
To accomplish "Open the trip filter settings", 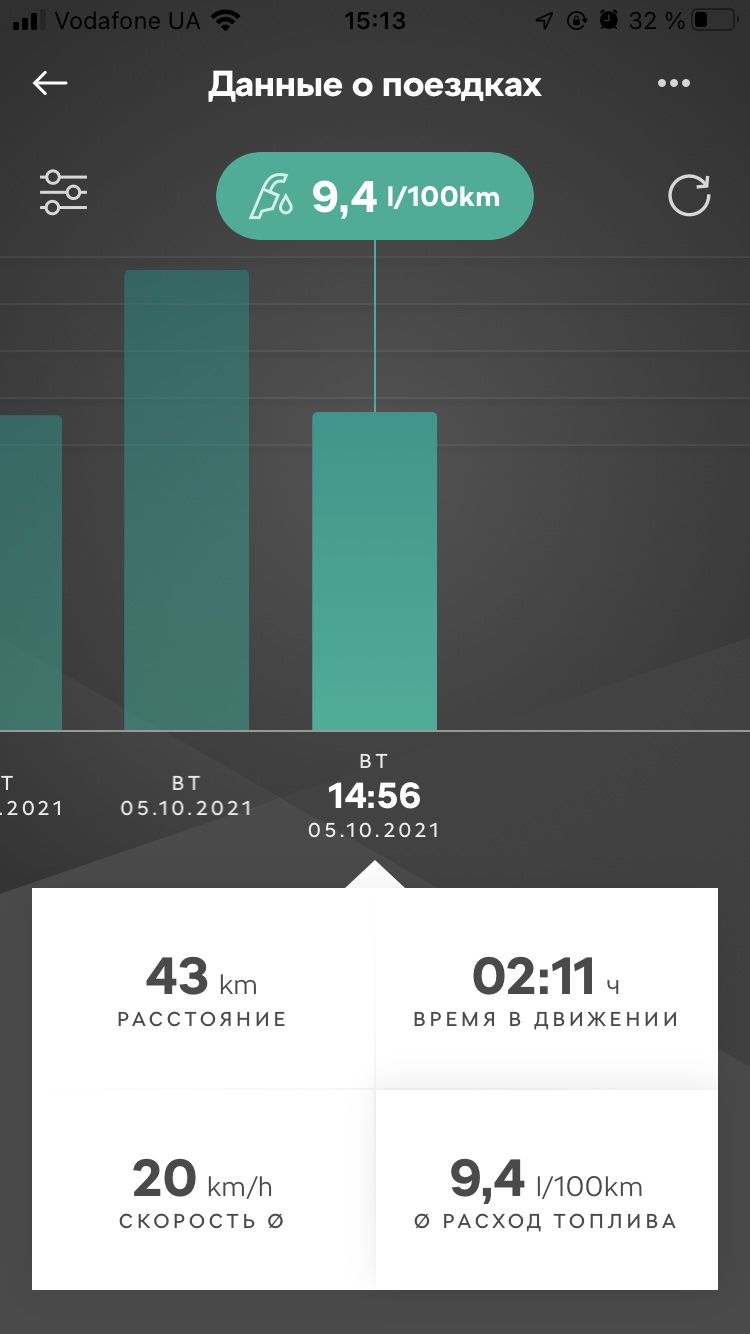I will point(64,192).
